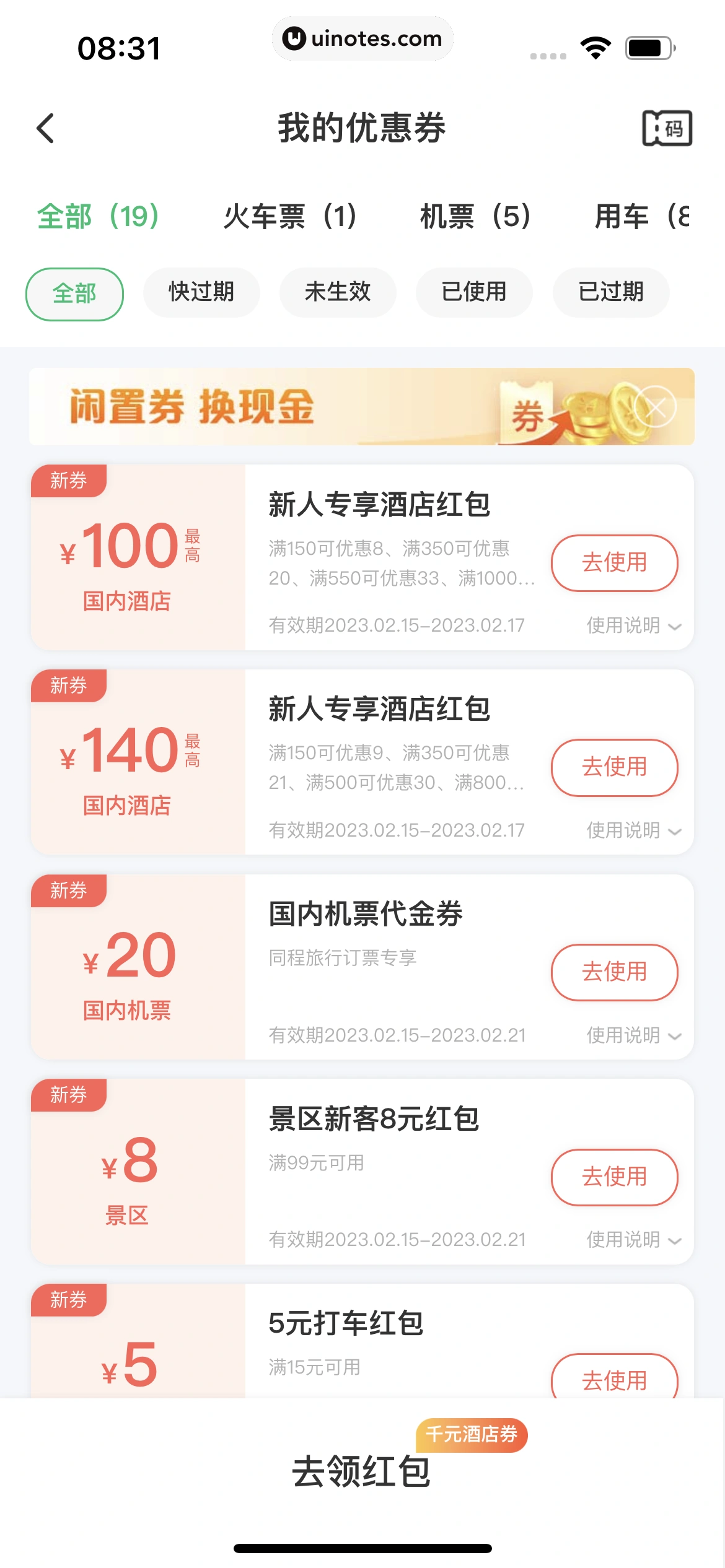This screenshot has height=1568, width=725.
Task: Select the 未生效 filter chip
Action: pos(338,292)
